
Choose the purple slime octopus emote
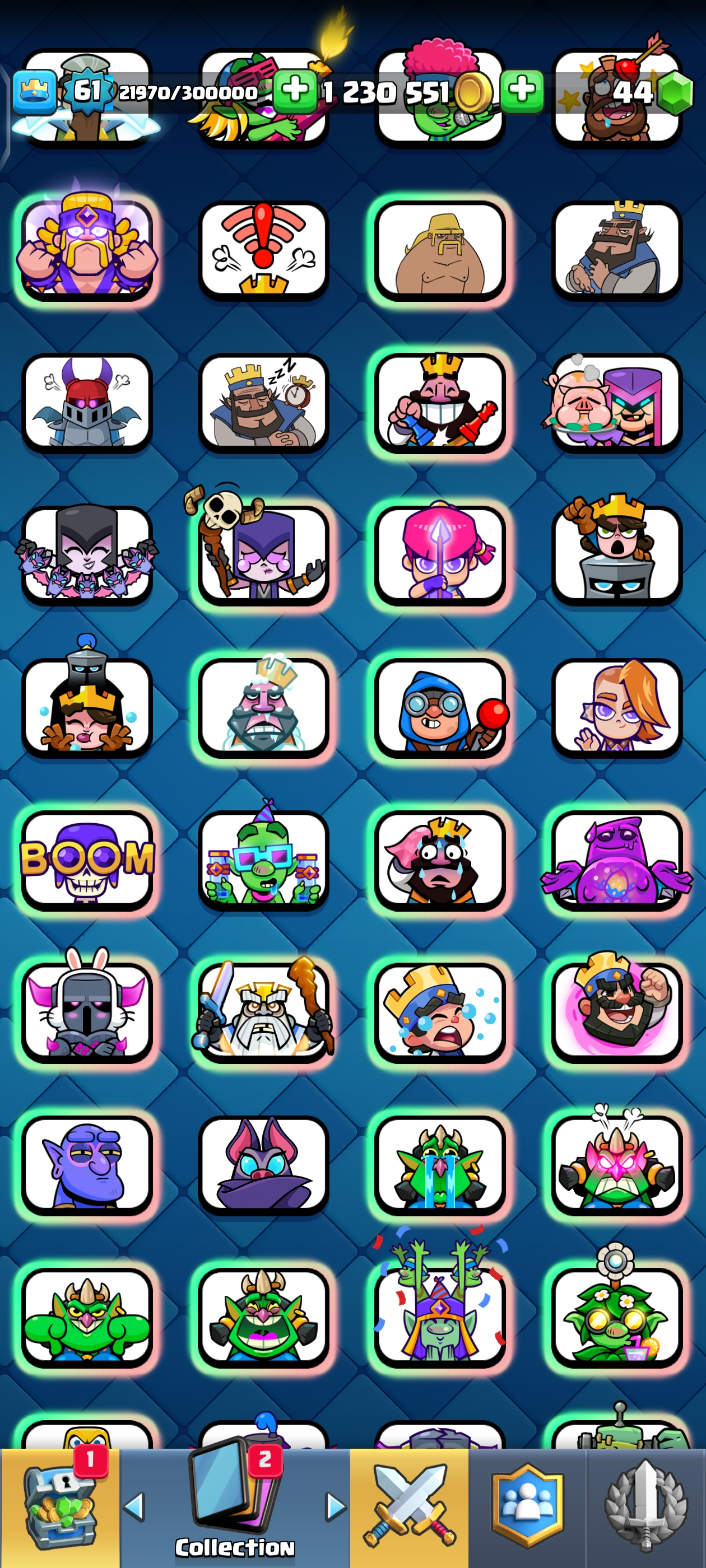coord(616,860)
